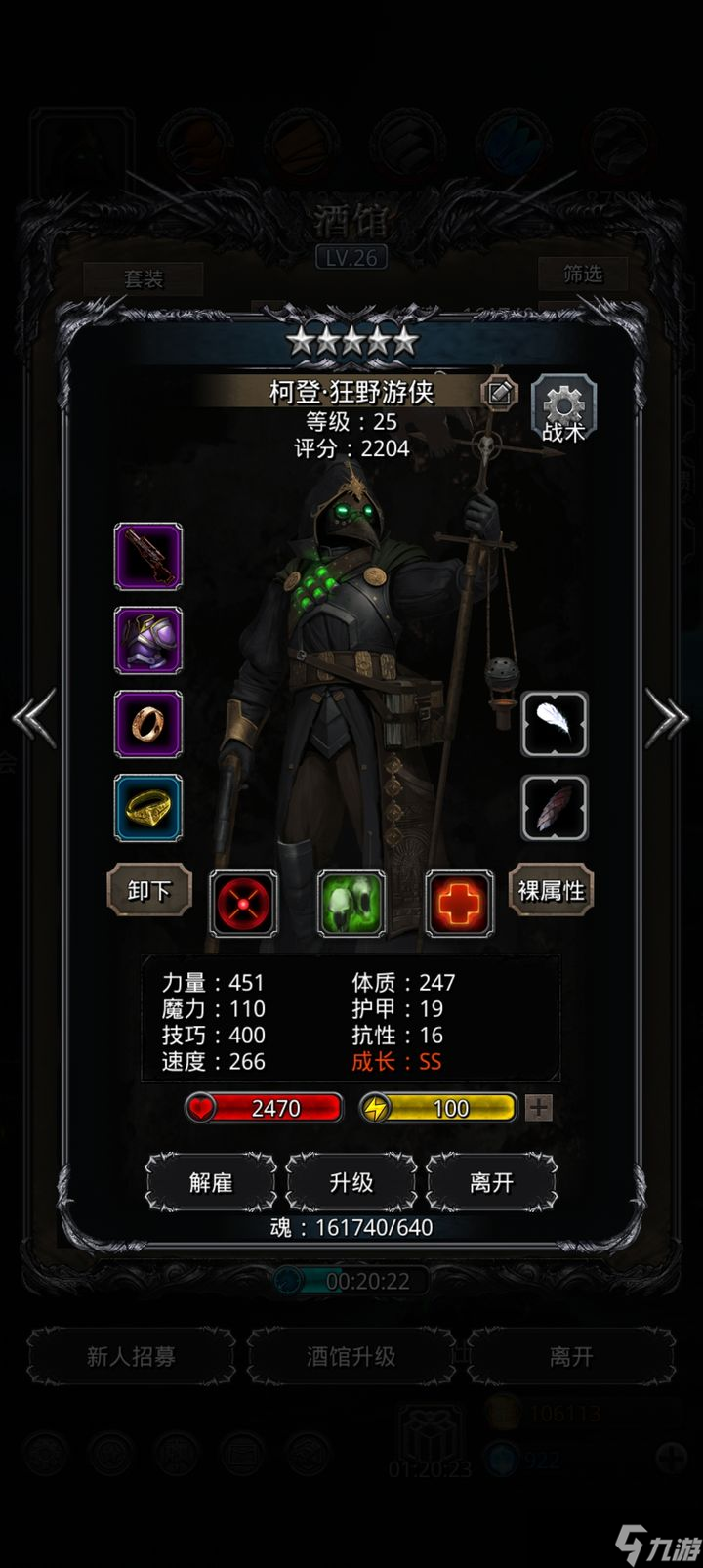Go to the next hero with right arrow

tap(668, 719)
